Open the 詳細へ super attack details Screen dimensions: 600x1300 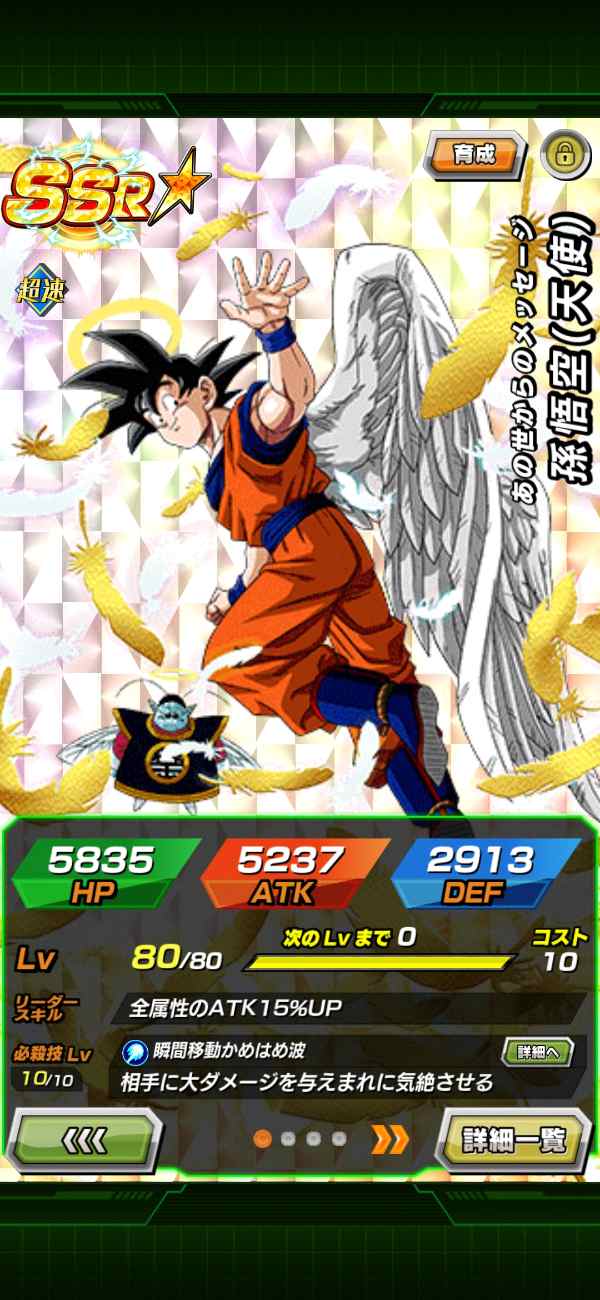click(538, 1051)
